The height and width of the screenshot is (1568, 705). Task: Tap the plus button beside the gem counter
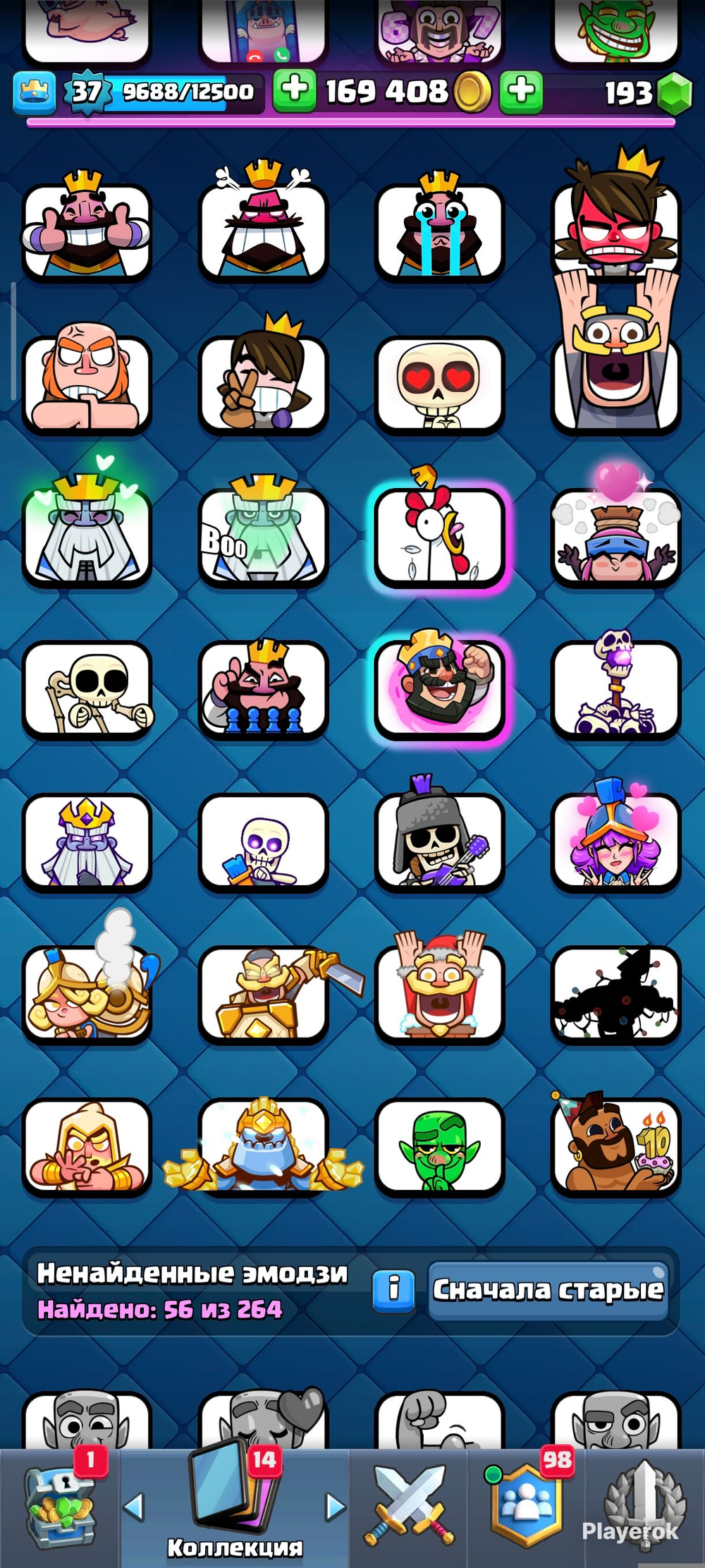point(521,92)
